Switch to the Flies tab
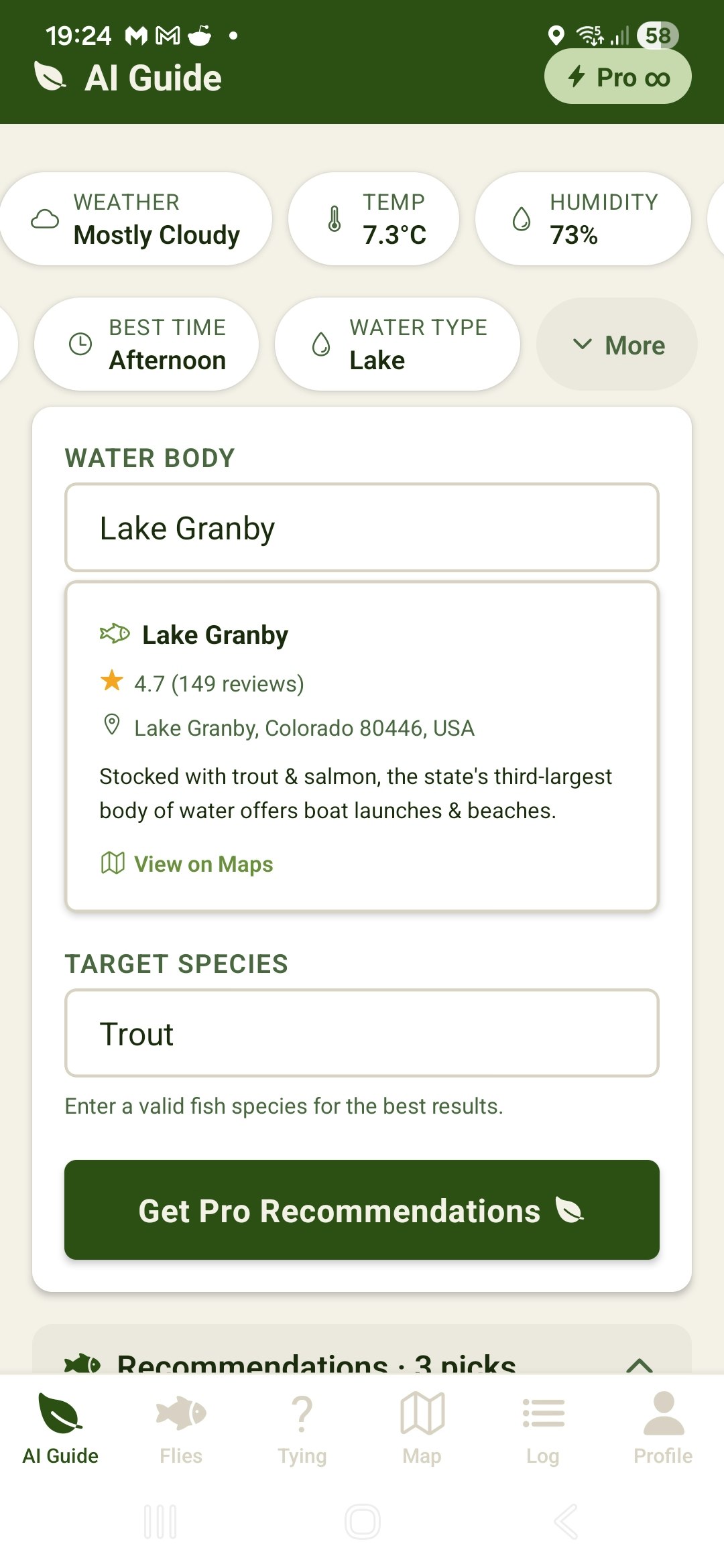 (181, 1427)
